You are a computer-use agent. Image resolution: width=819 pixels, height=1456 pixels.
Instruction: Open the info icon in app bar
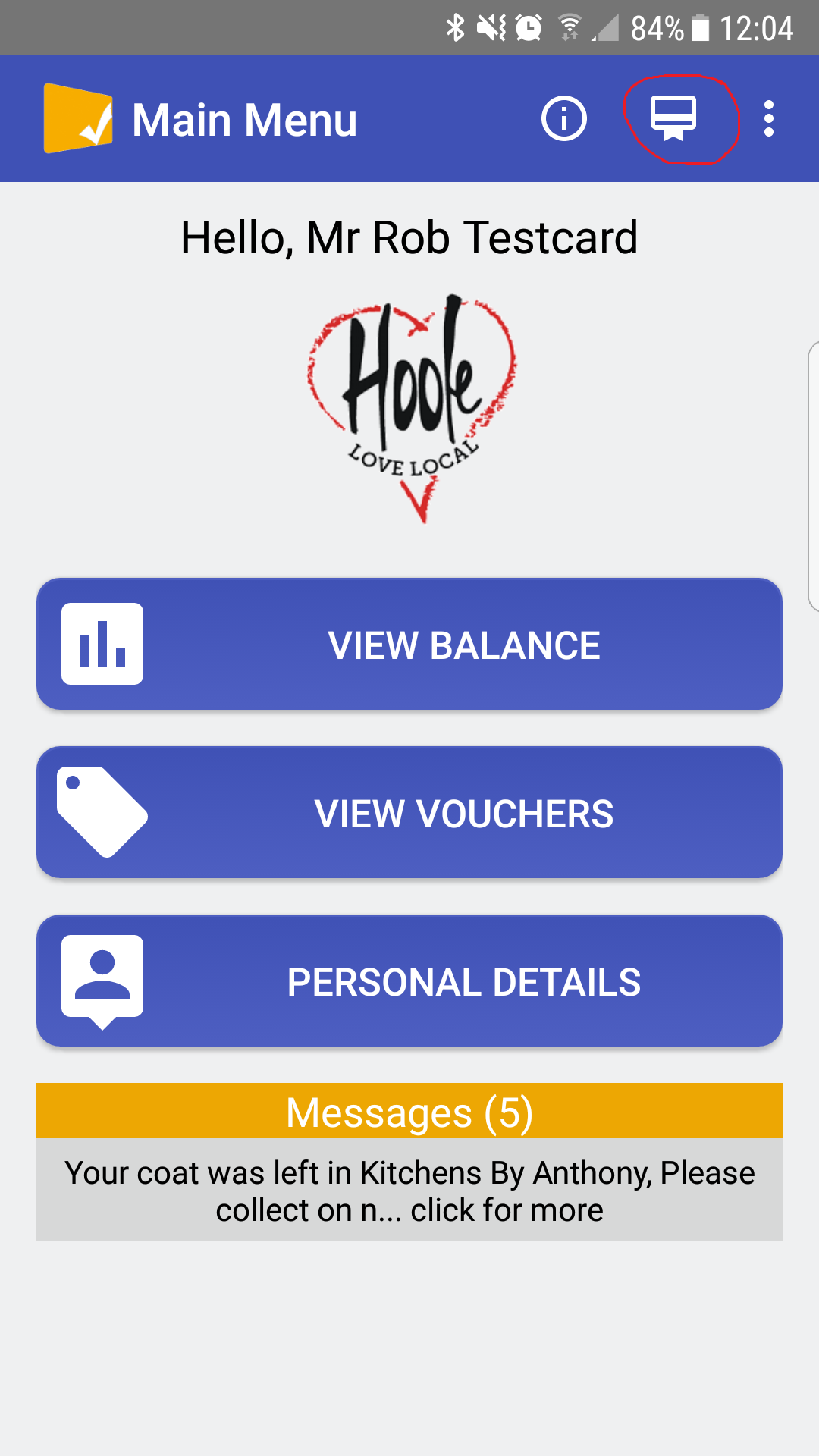coord(563,119)
